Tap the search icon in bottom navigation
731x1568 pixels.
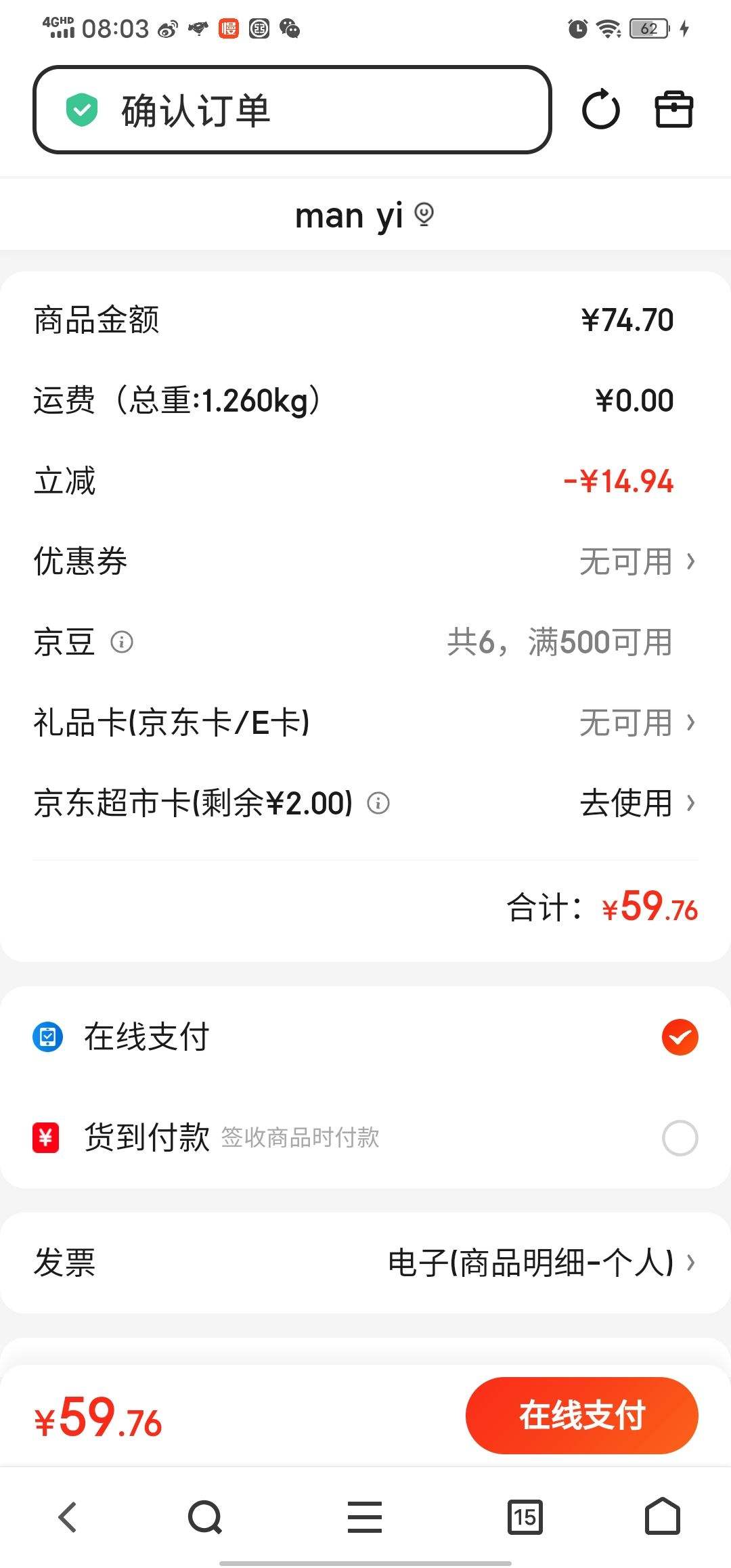[x=203, y=1517]
